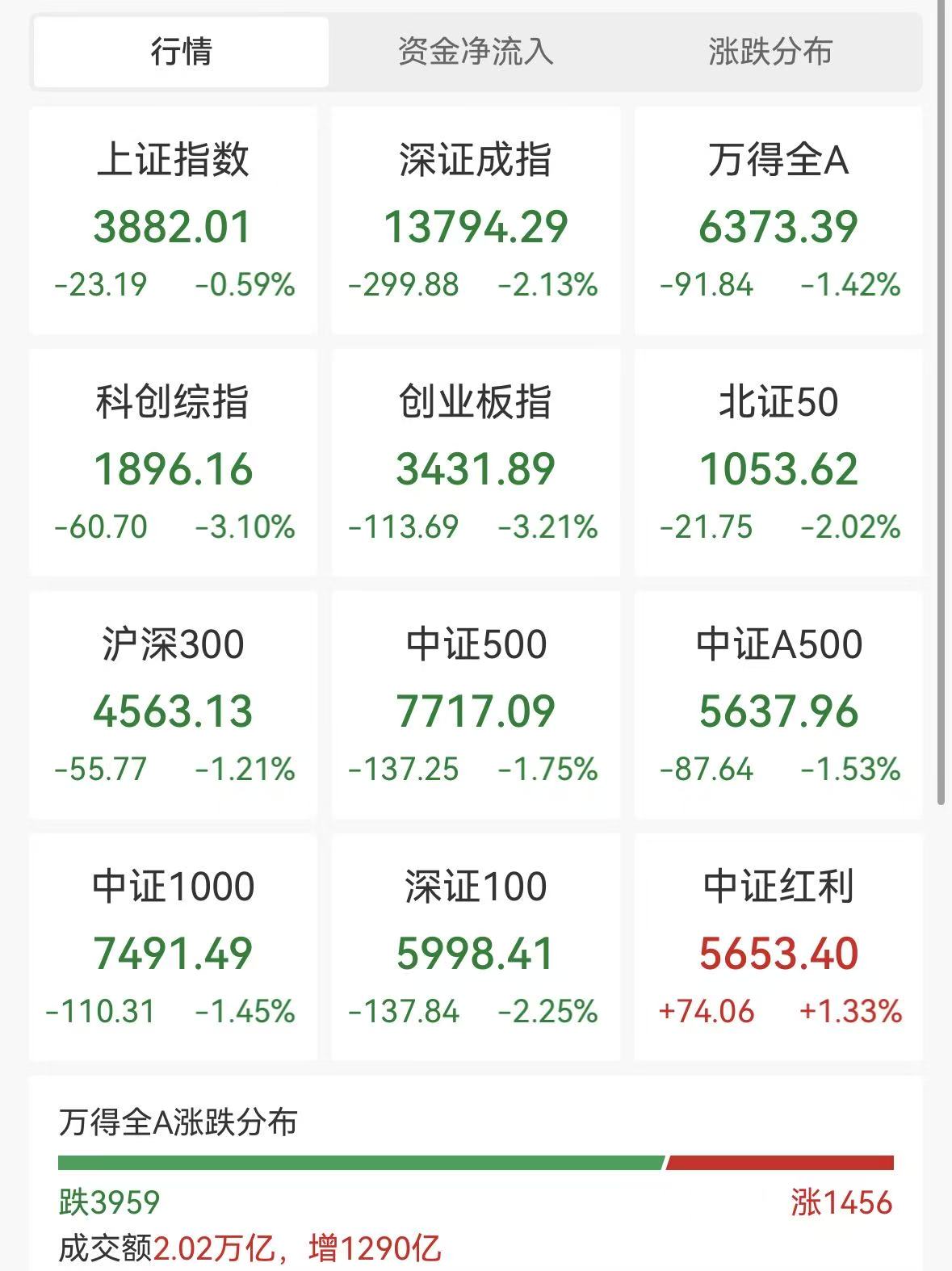
Task: Switch to the 涨跌分布 tab
Action: pos(770,52)
